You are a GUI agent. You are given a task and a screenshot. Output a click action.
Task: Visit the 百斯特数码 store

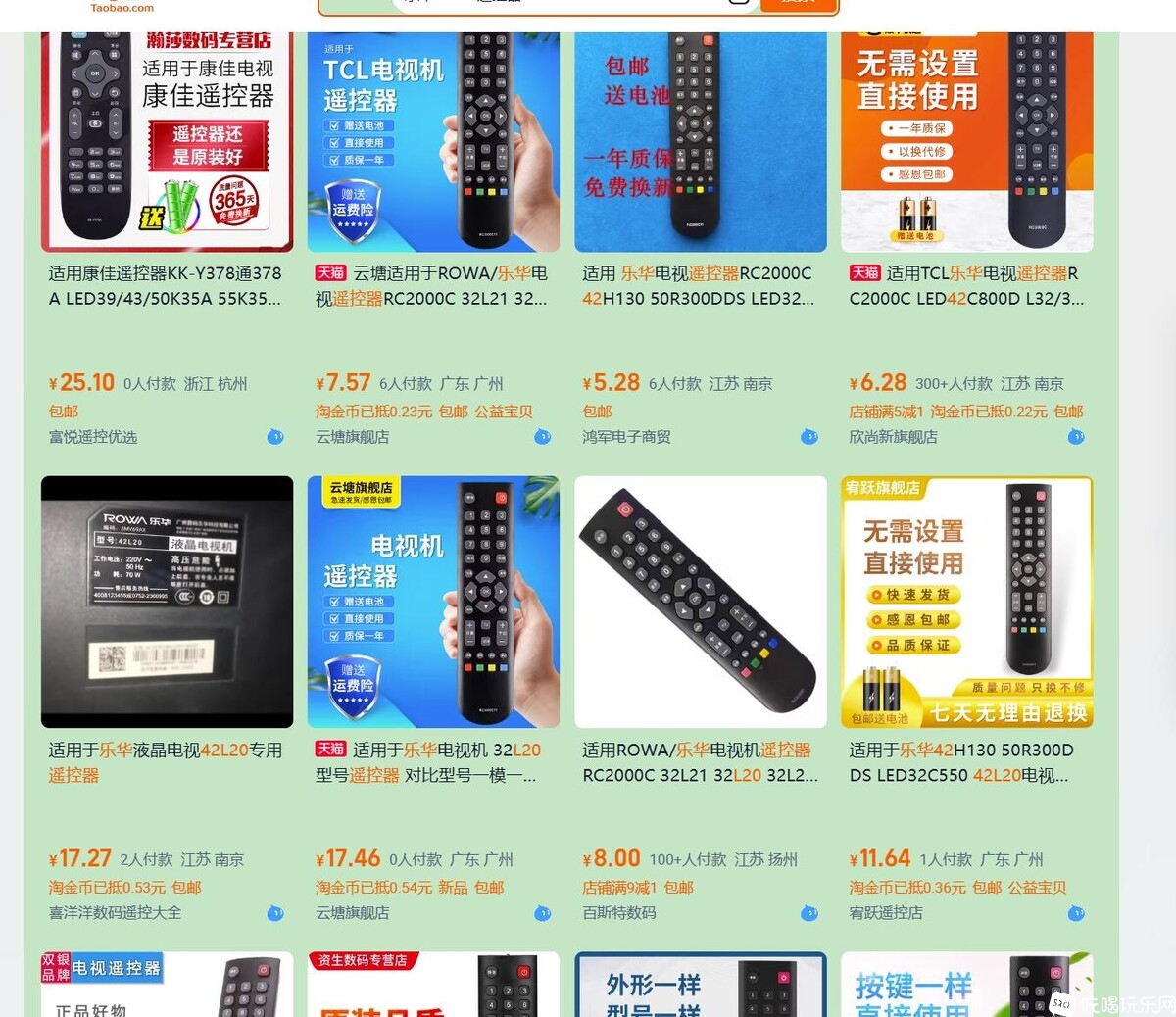pyautogui.click(x=618, y=913)
